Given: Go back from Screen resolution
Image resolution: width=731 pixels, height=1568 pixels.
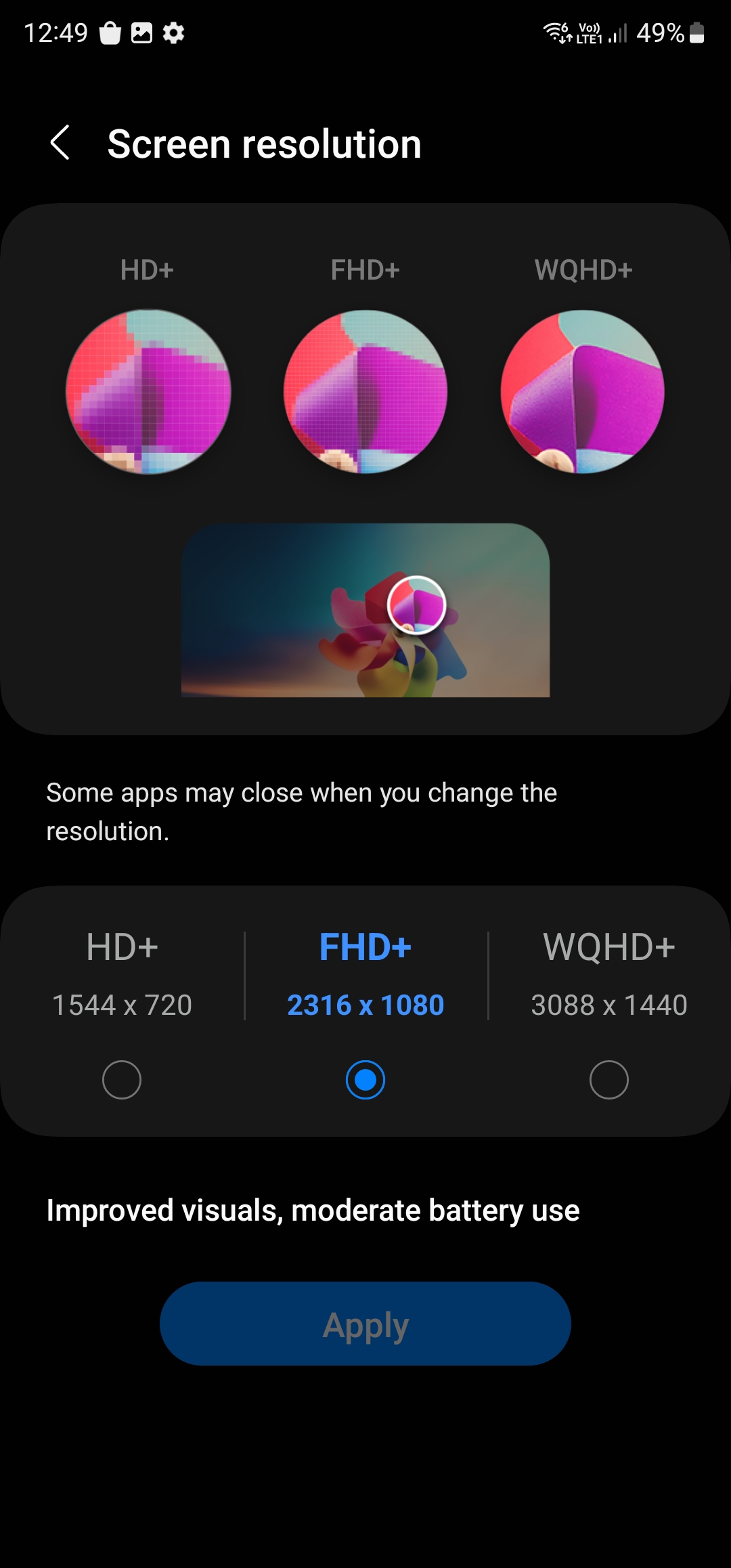Looking at the screenshot, I should pyautogui.click(x=60, y=143).
